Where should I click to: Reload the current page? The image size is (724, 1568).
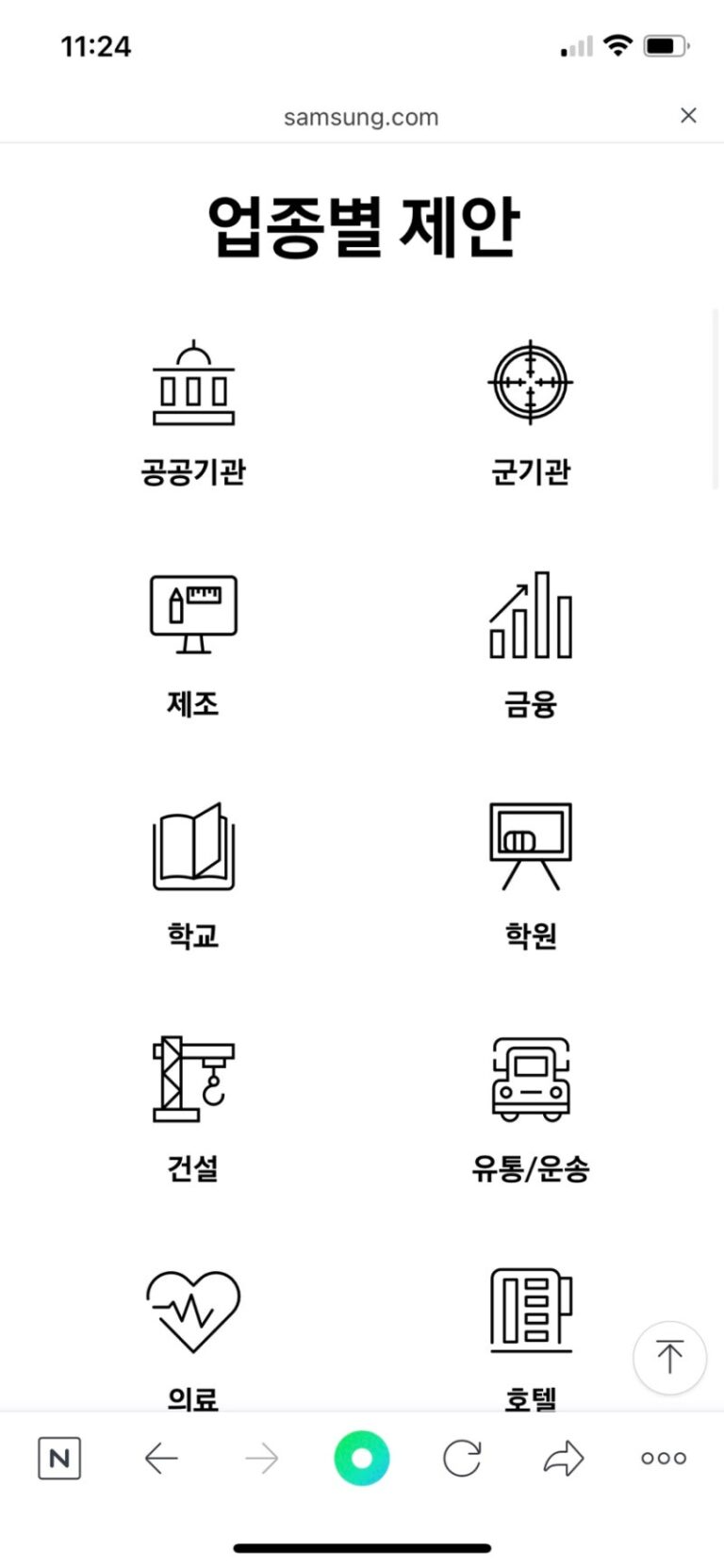462,1459
